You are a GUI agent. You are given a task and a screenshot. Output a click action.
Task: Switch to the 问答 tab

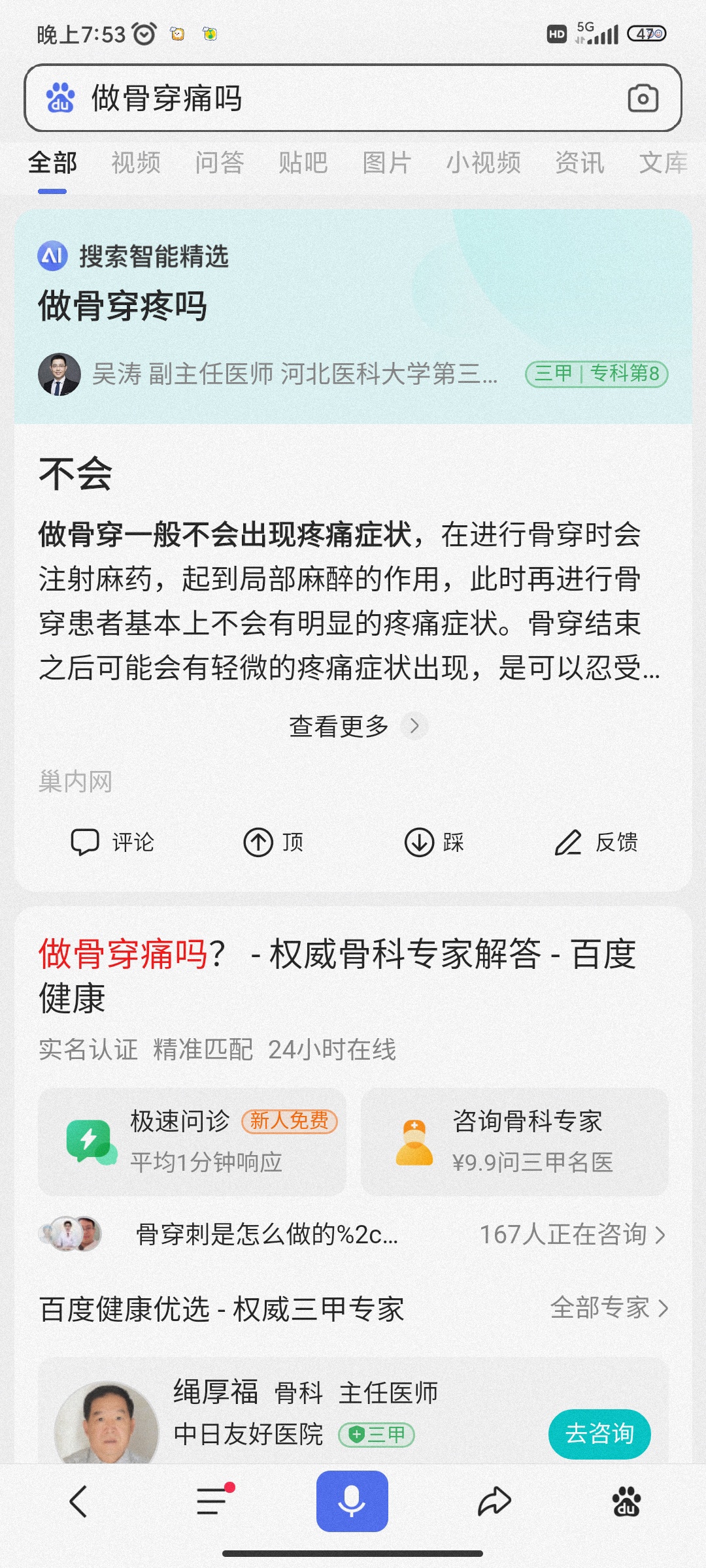click(220, 163)
